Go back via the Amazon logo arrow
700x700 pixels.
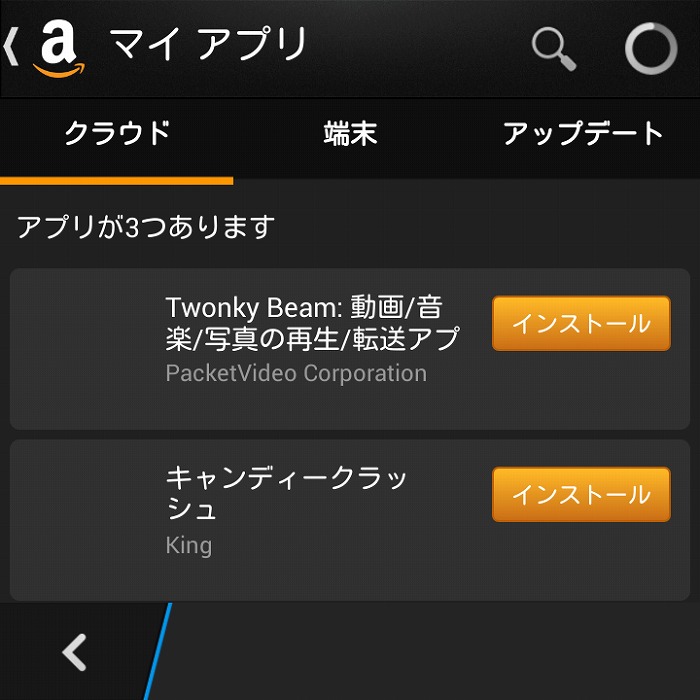45,47
